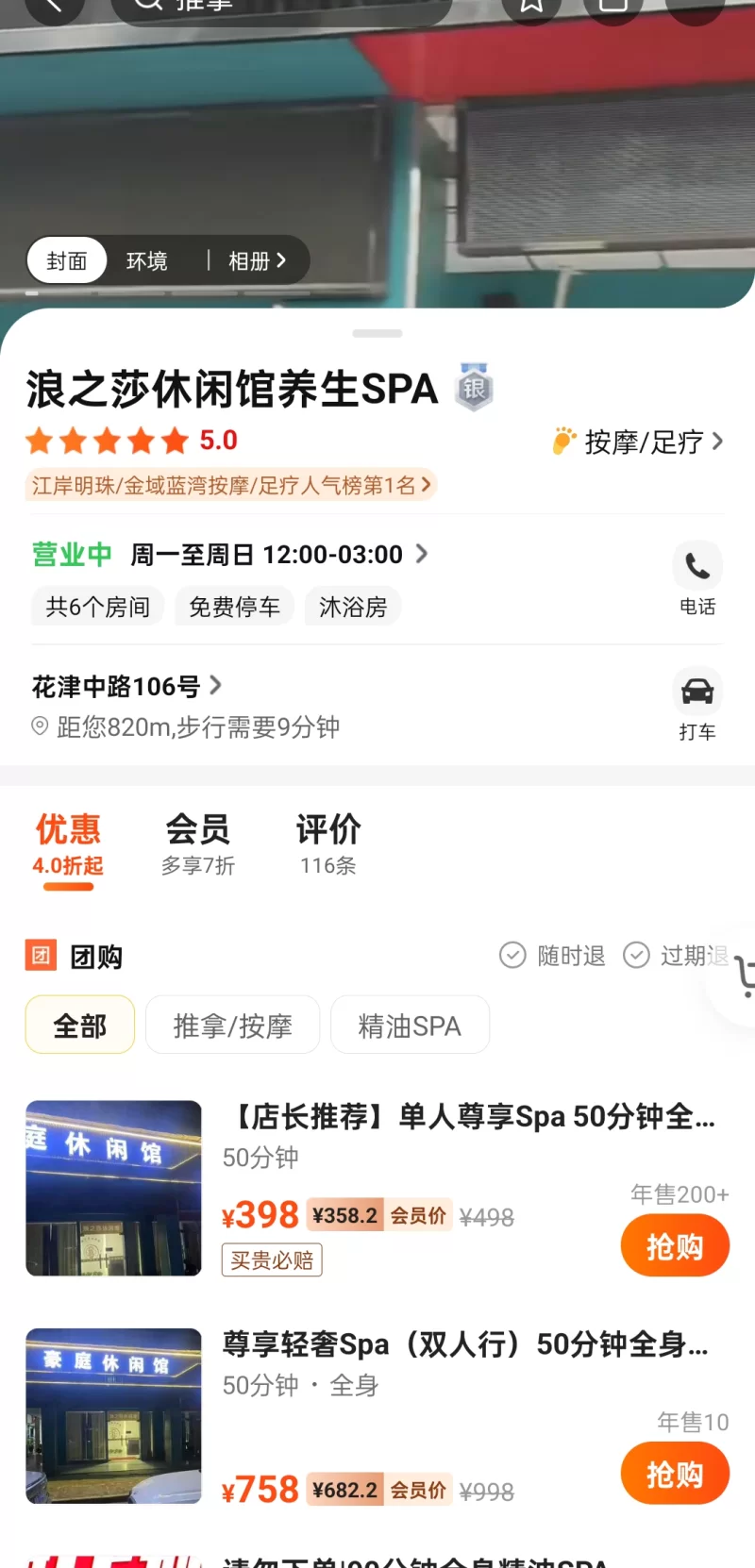The image size is (755, 1568).
Task: Switch to the 会员 tab
Action: tap(197, 844)
